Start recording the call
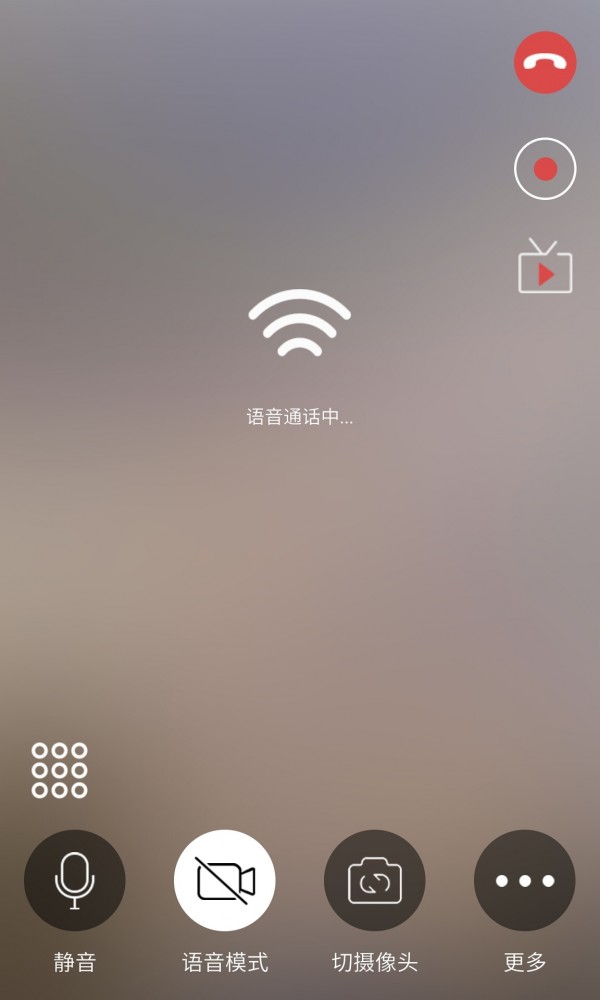Image resolution: width=600 pixels, height=1000 pixels. (545, 169)
